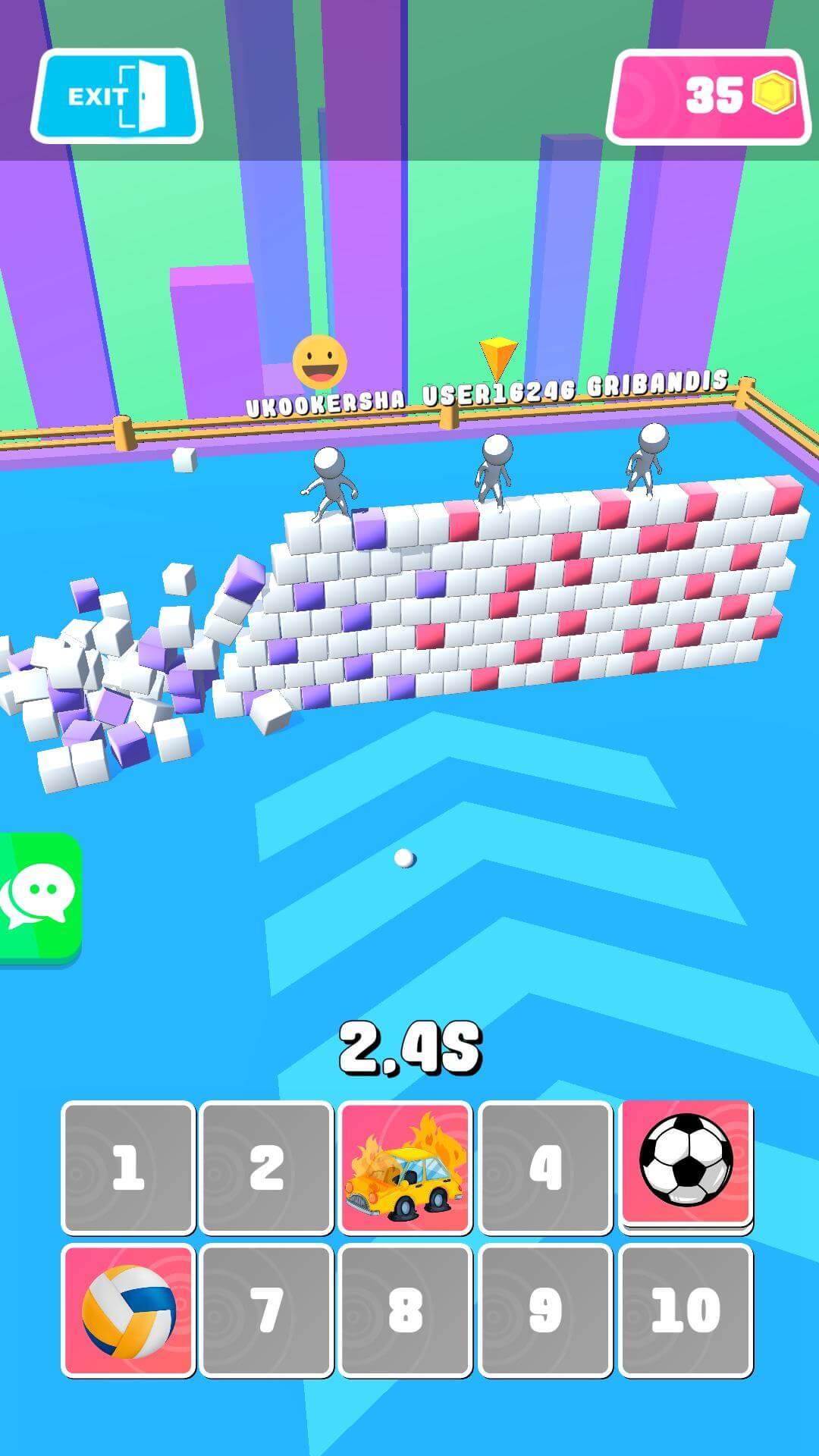Pick the soccer ball item
Screen dimensions: 819x1456
686,1163
